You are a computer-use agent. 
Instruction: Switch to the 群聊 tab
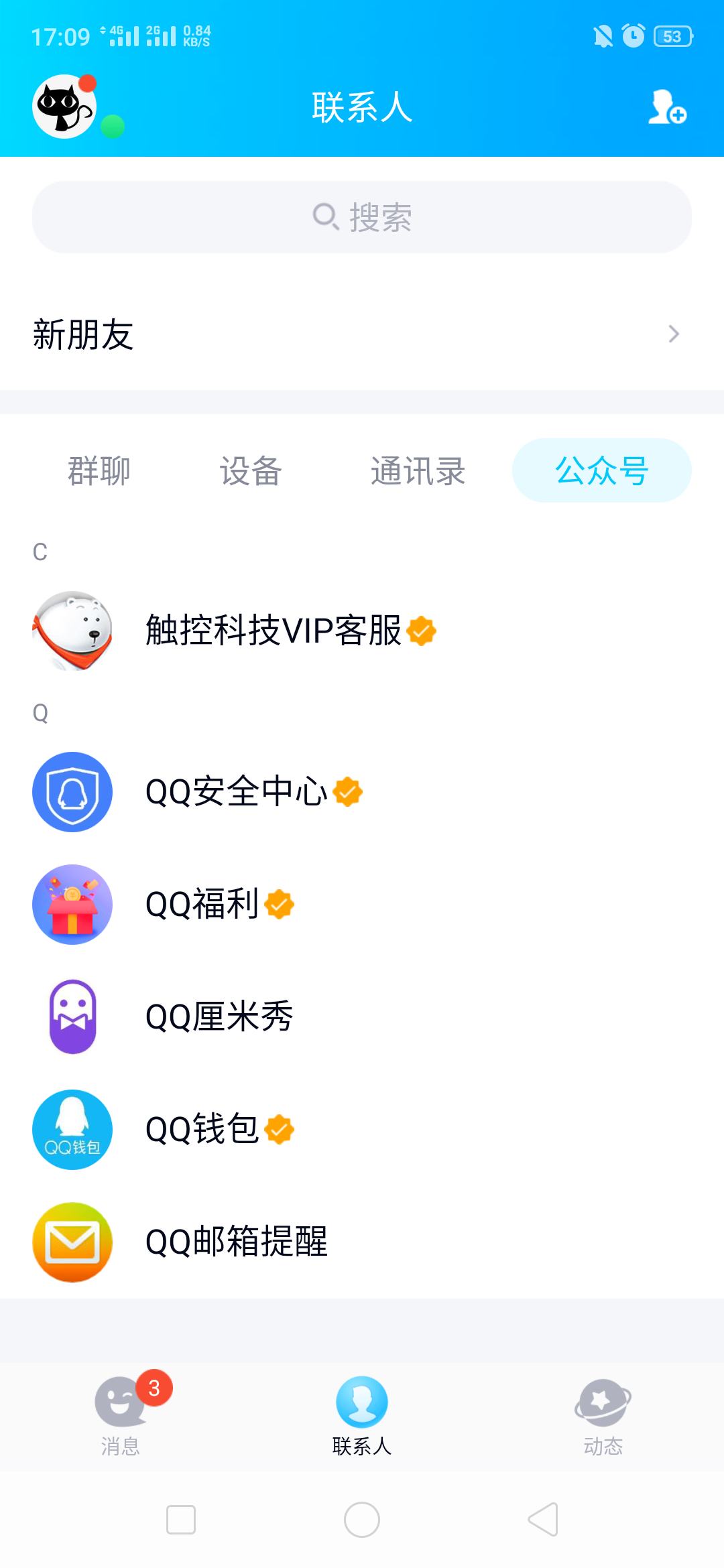[99, 470]
